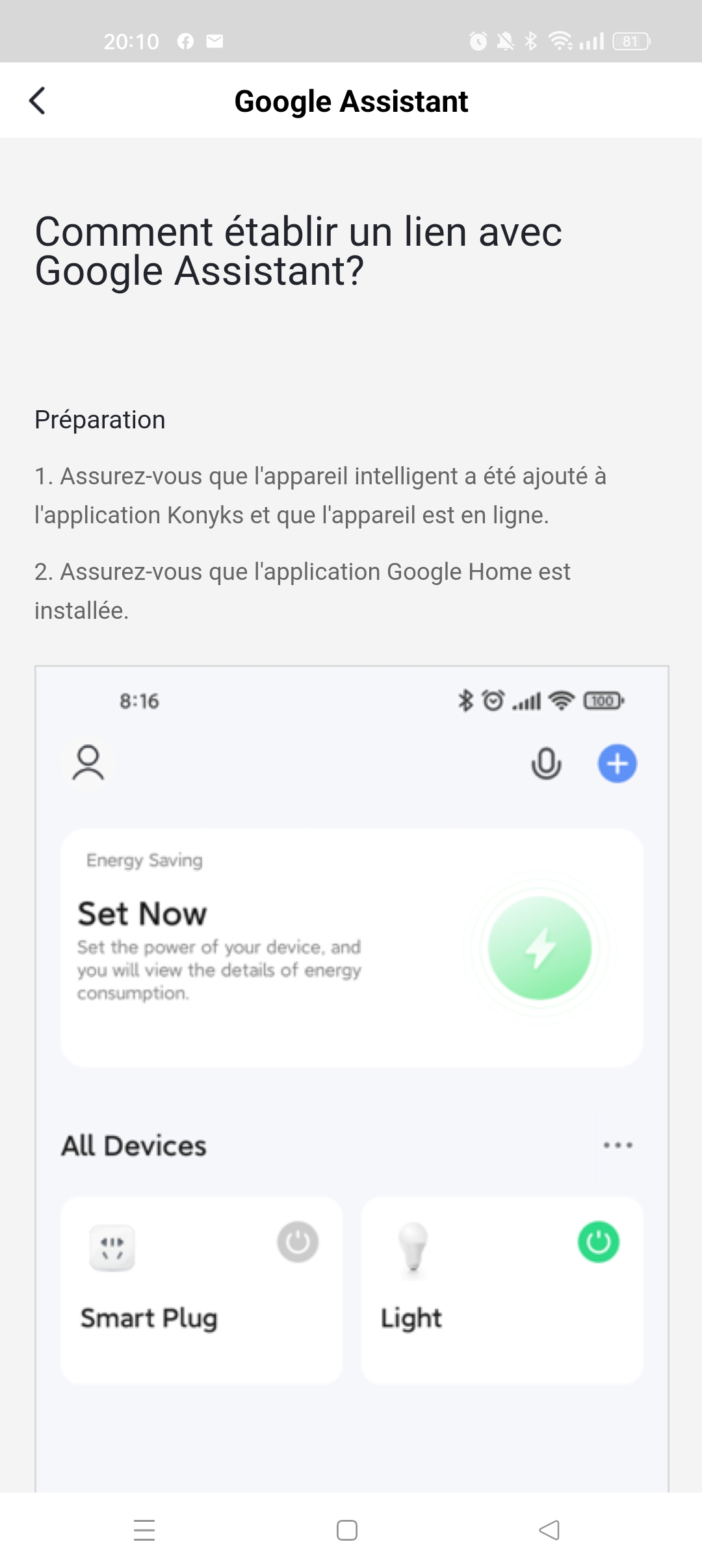Tap the system back triangle button
The height and width of the screenshot is (1568, 702).
549,1530
